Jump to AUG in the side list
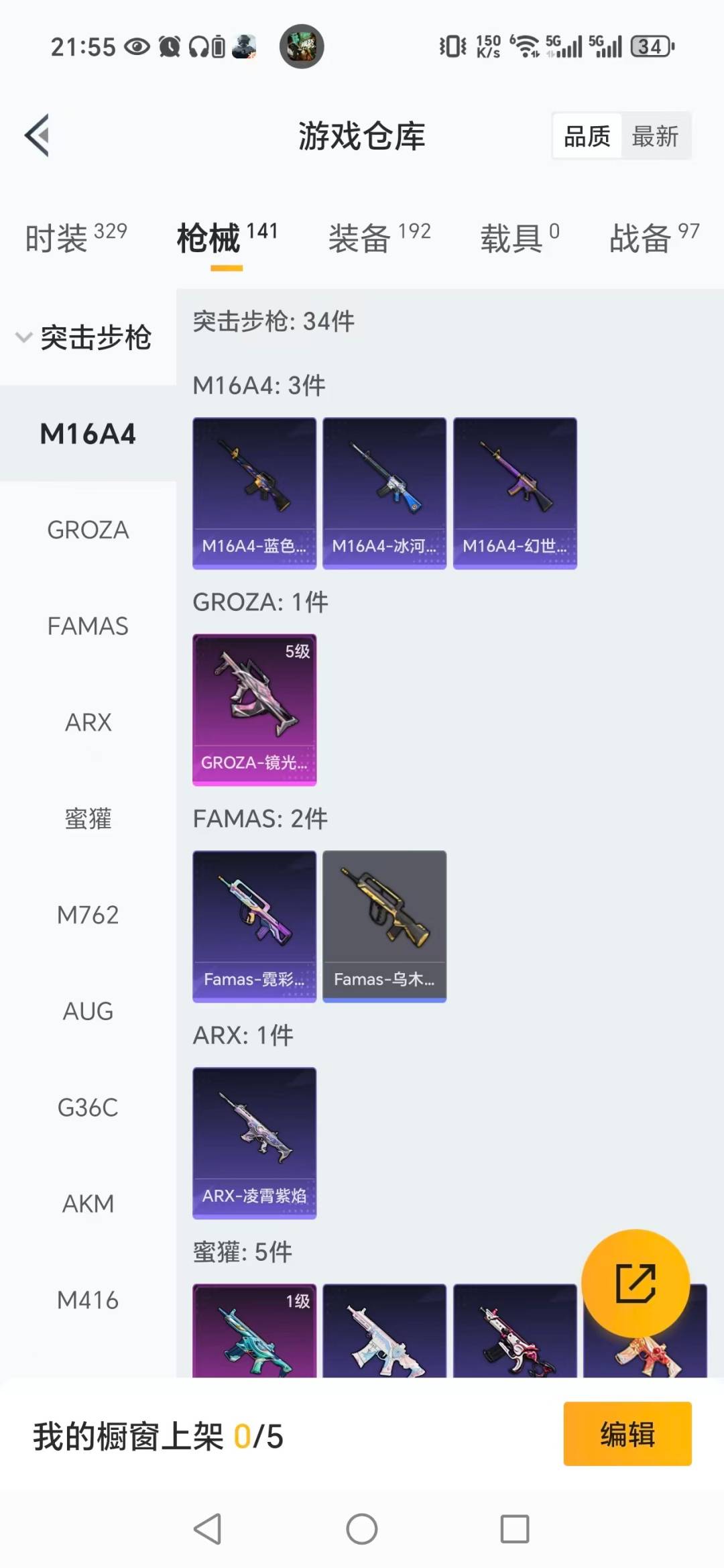The height and width of the screenshot is (1568, 724). [88, 1011]
